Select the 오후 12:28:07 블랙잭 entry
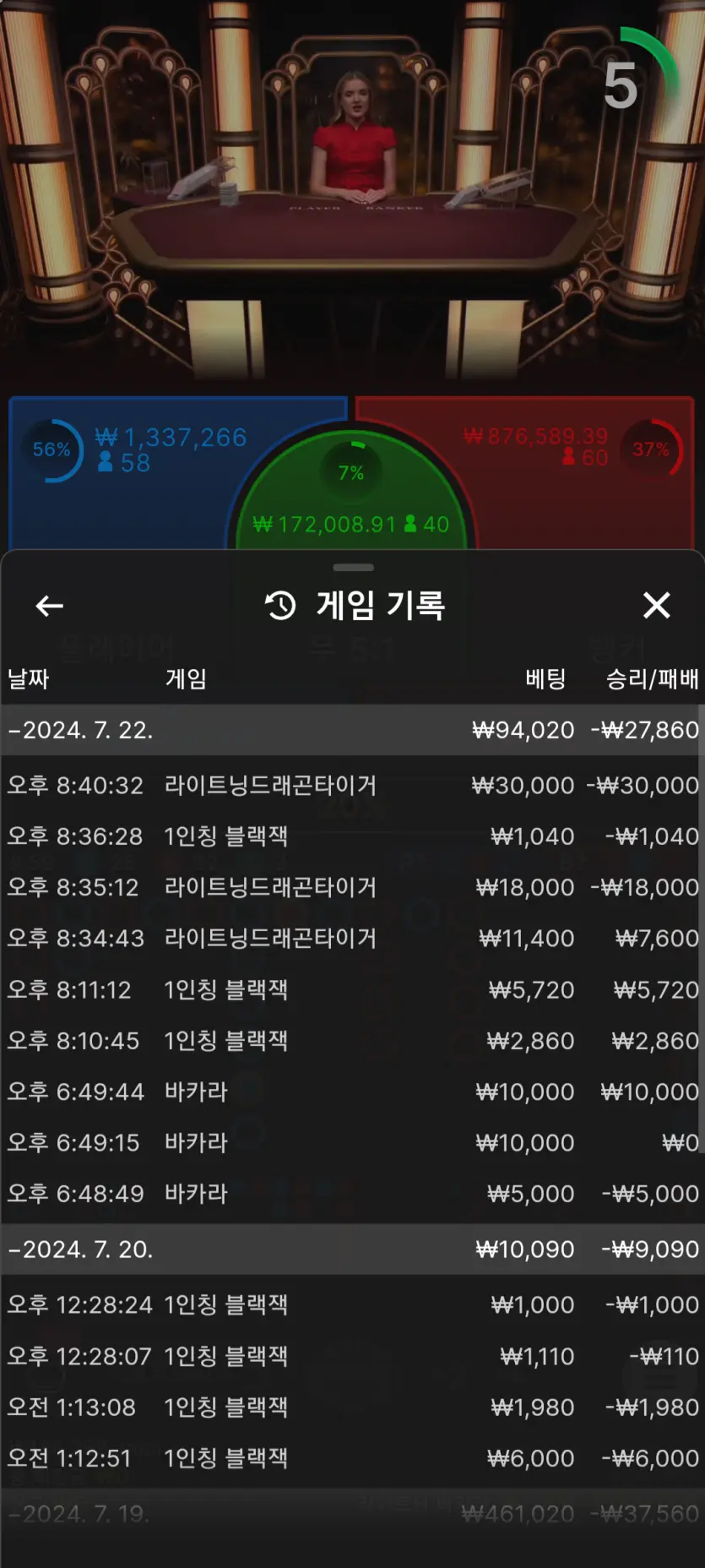 coord(353,1357)
